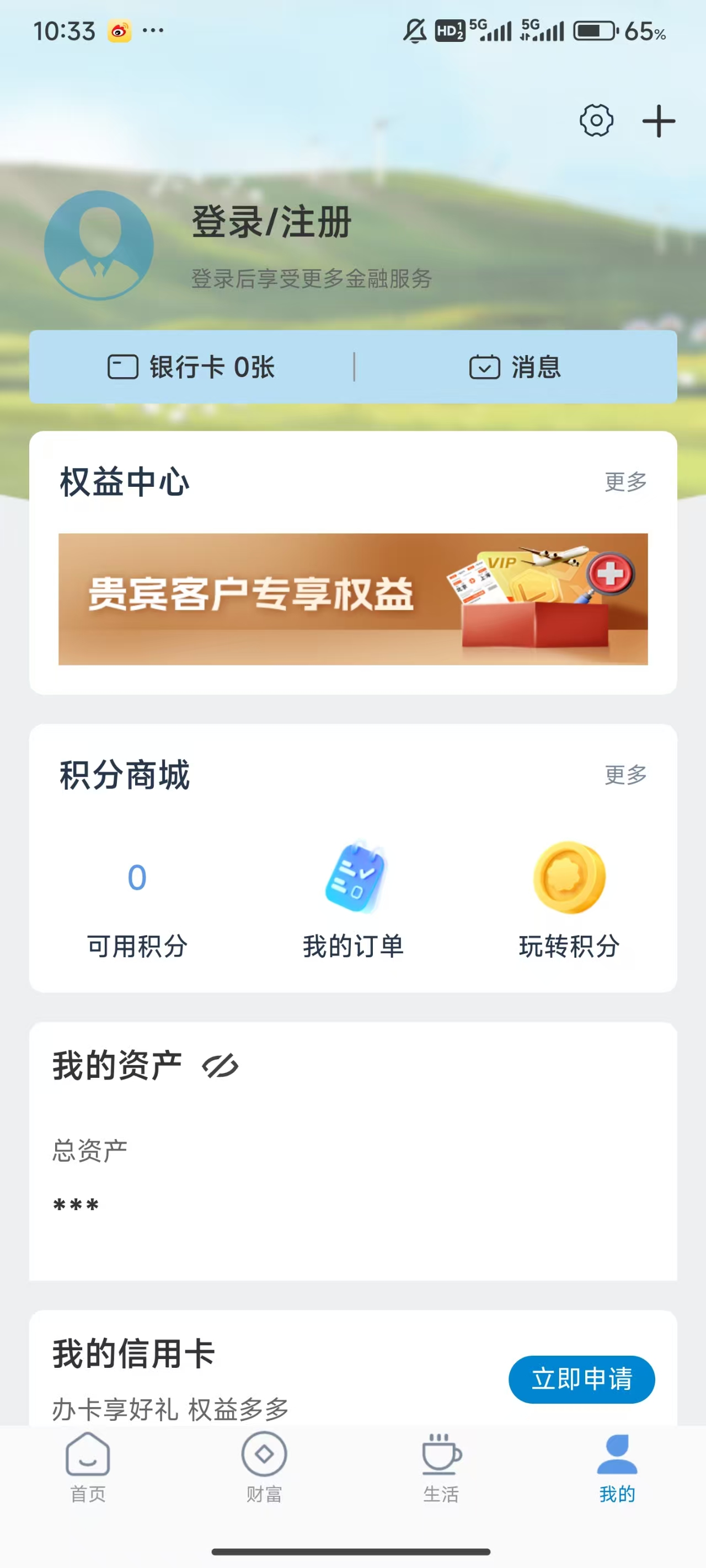This screenshot has width=706, height=1568.
Task: Open 消息 messages
Action: click(x=515, y=367)
